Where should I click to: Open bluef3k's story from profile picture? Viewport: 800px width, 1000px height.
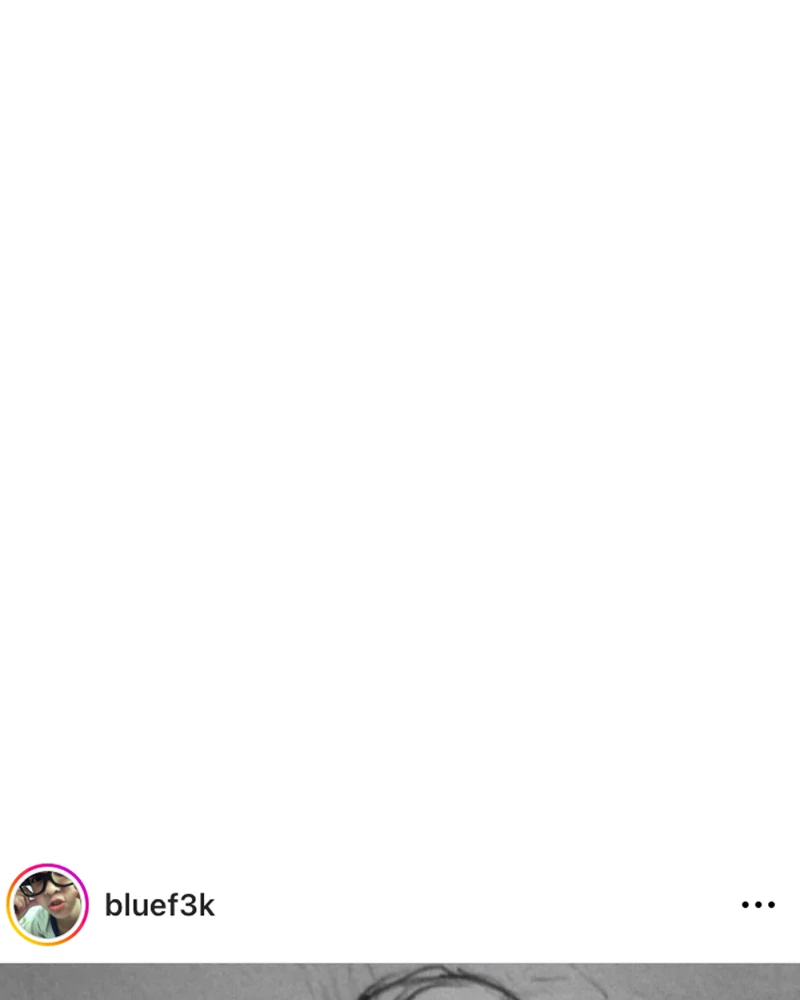(47, 905)
